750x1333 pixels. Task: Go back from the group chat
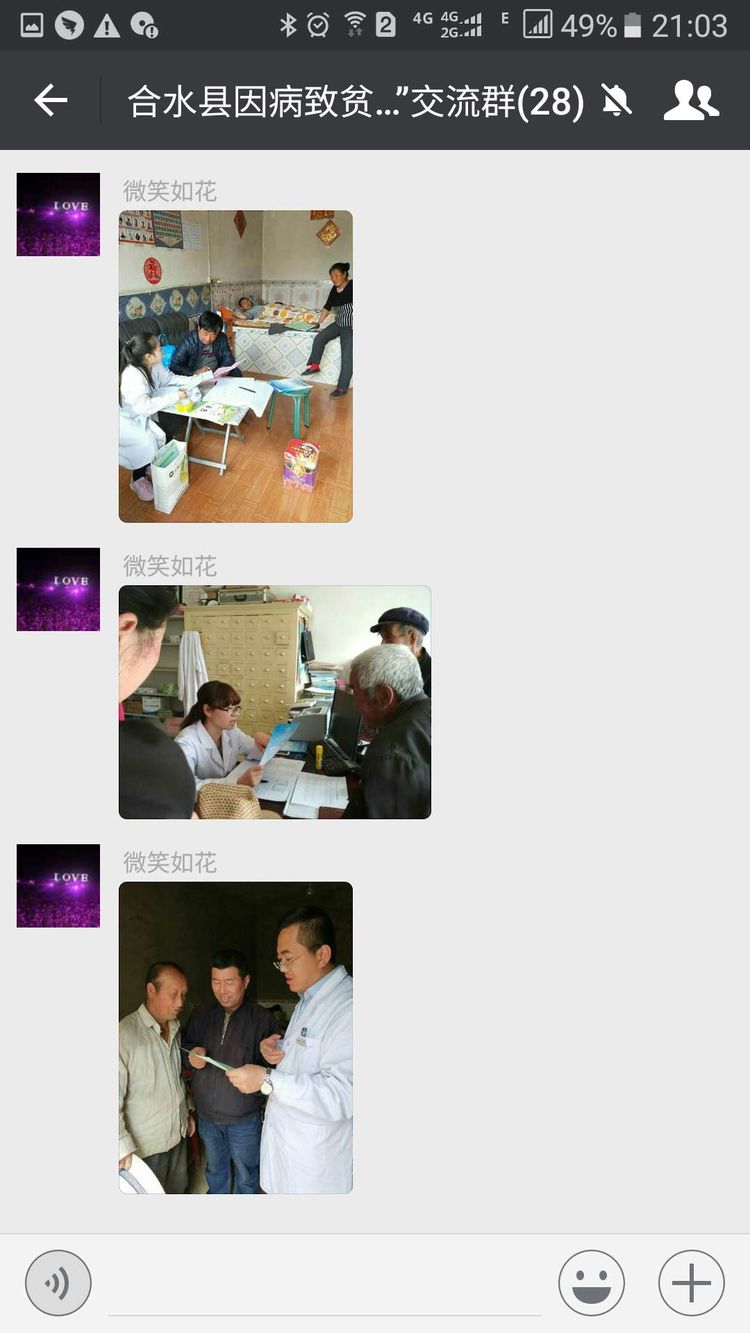pyautogui.click(x=51, y=100)
